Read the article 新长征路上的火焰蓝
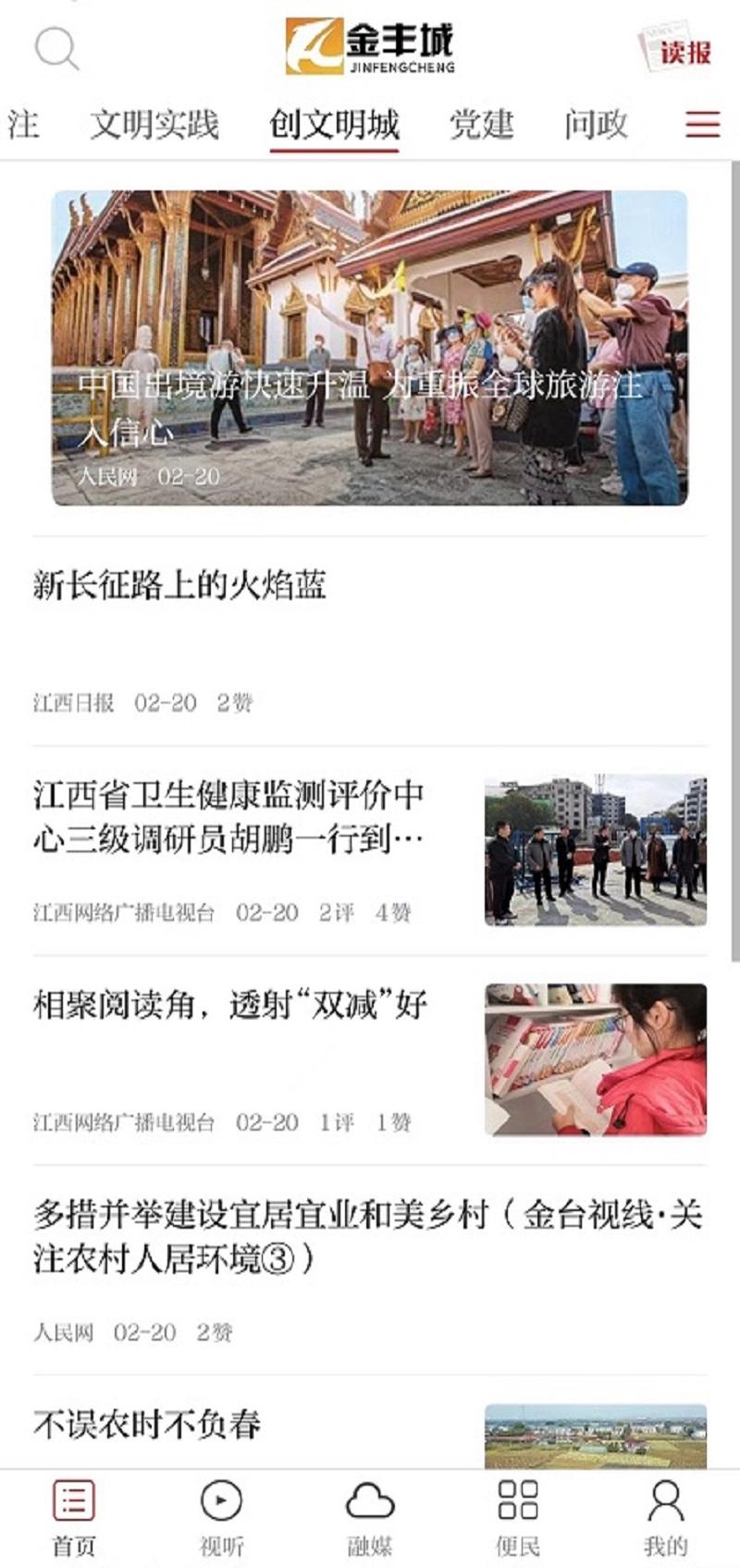740x1568 pixels. coord(179,585)
